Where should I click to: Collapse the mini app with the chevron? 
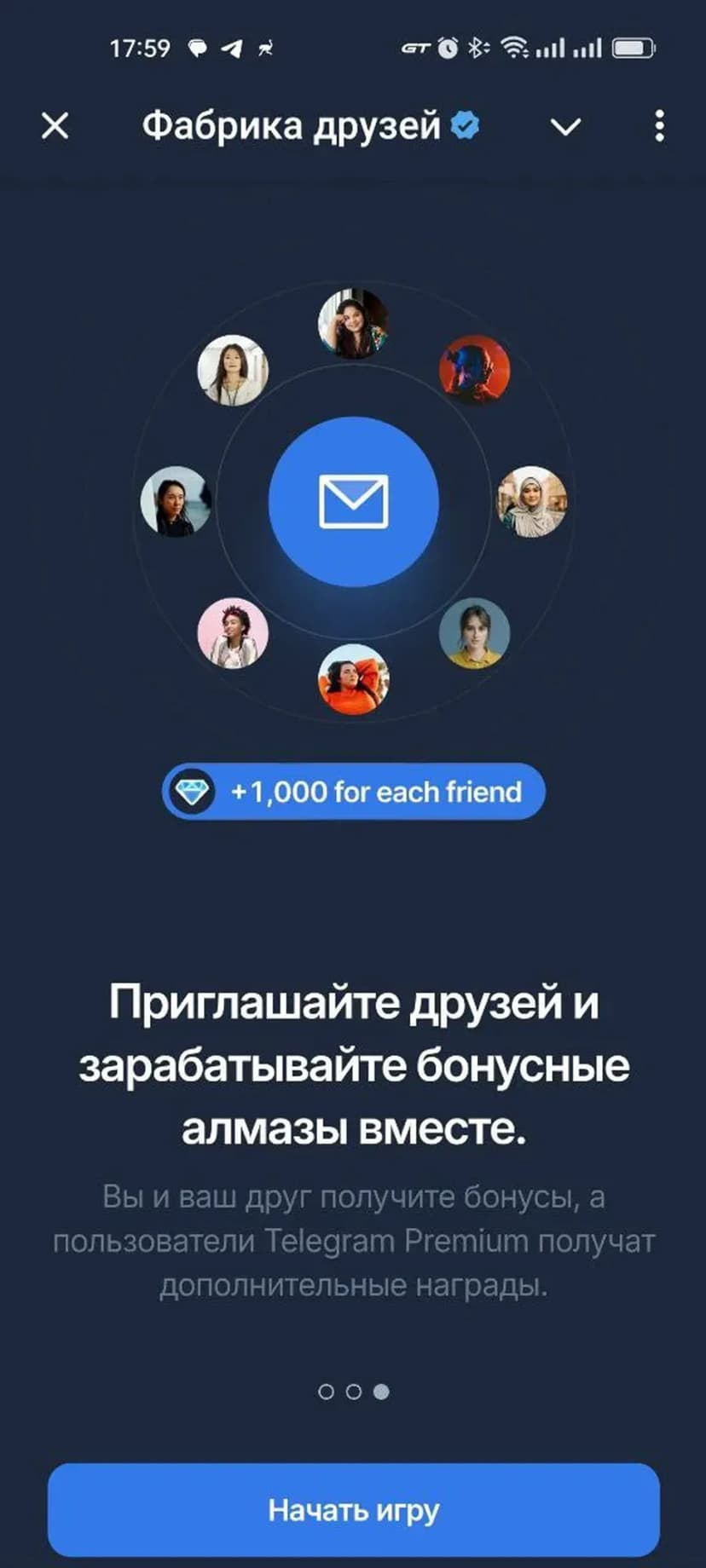565,127
